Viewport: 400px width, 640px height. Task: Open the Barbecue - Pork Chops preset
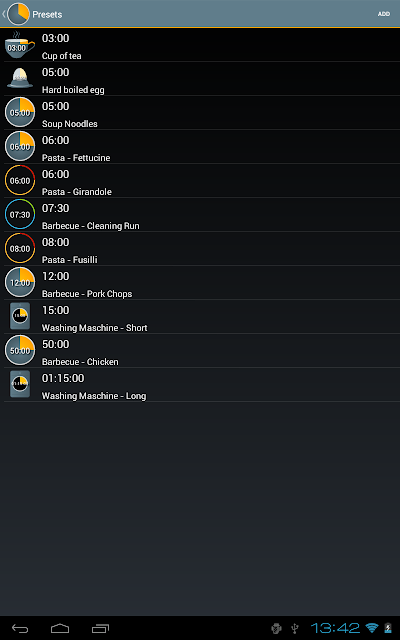tap(200, 283)
